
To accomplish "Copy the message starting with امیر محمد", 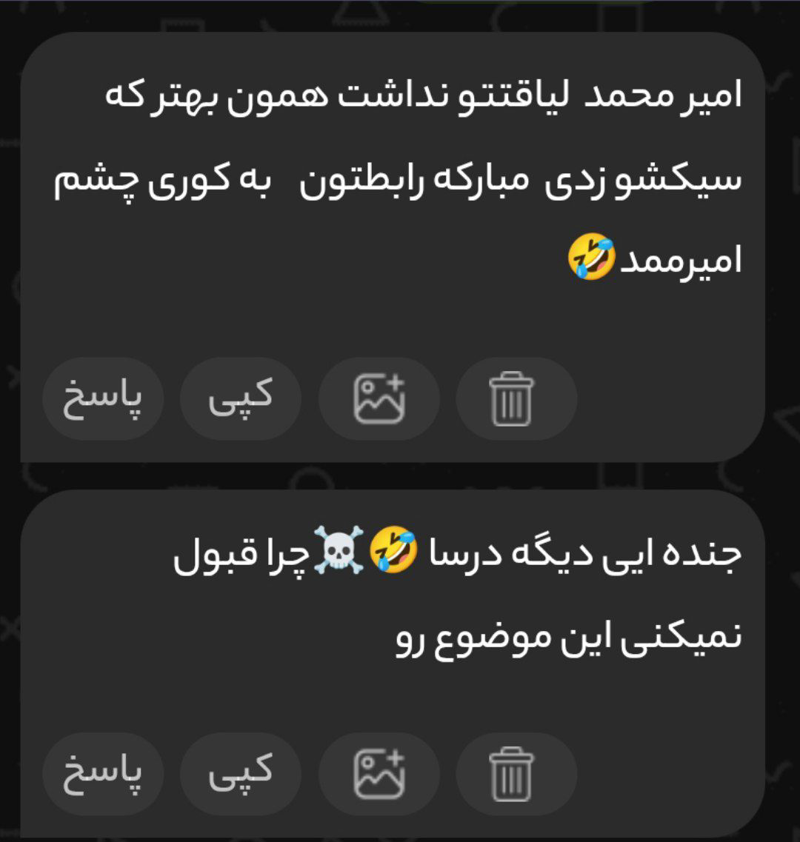I will tap(240, 399).
